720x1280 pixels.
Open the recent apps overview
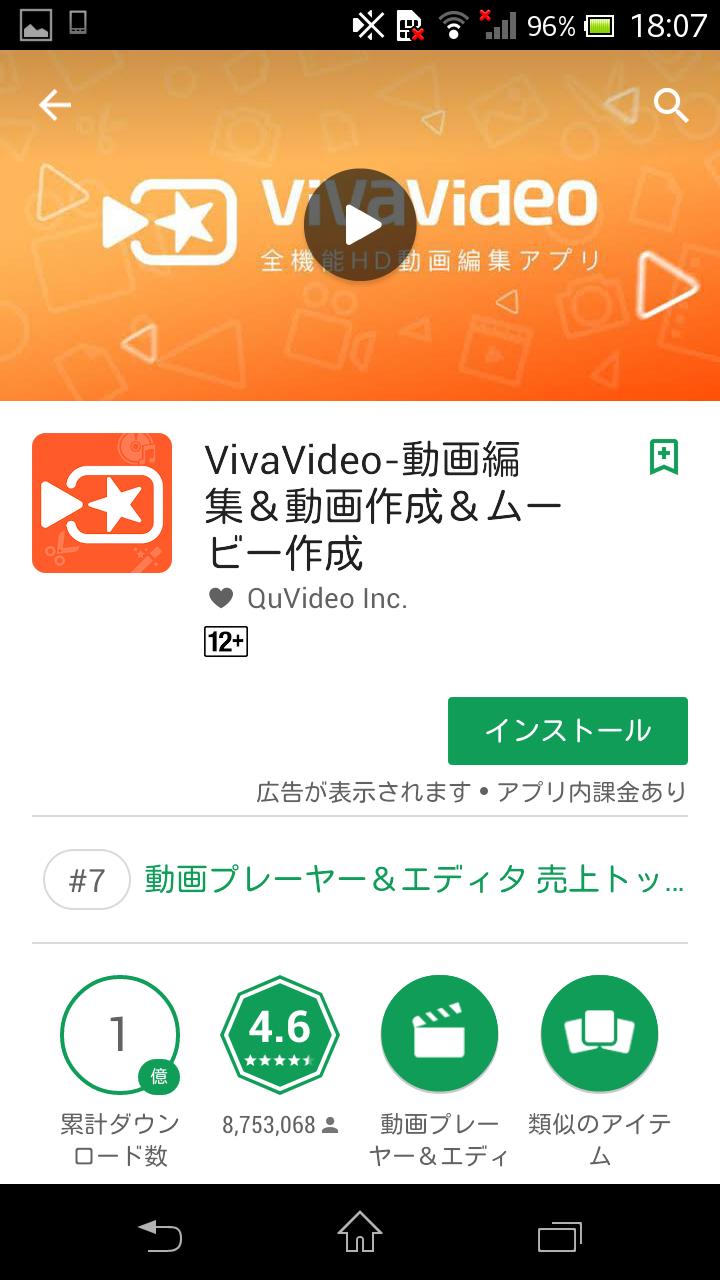pos(559,1234)
